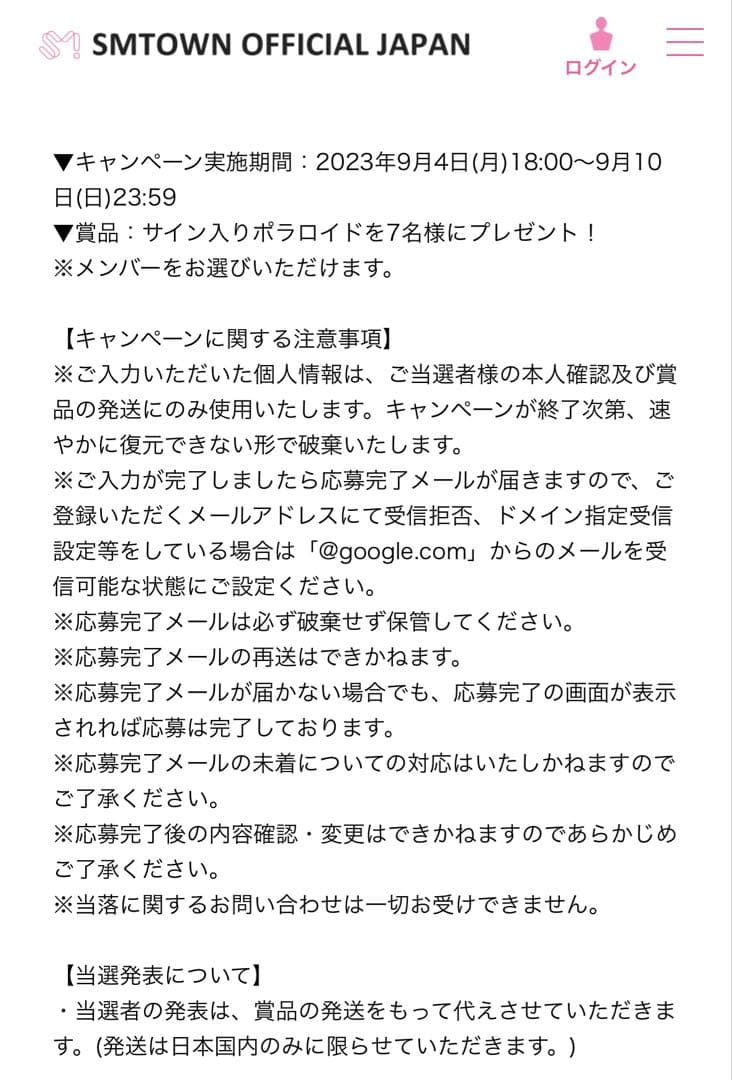Screen dimensions: 732x1080
Task: Open SMTOWN OFFICIAL JAPAN from the header title
Action: coord(280,43)
